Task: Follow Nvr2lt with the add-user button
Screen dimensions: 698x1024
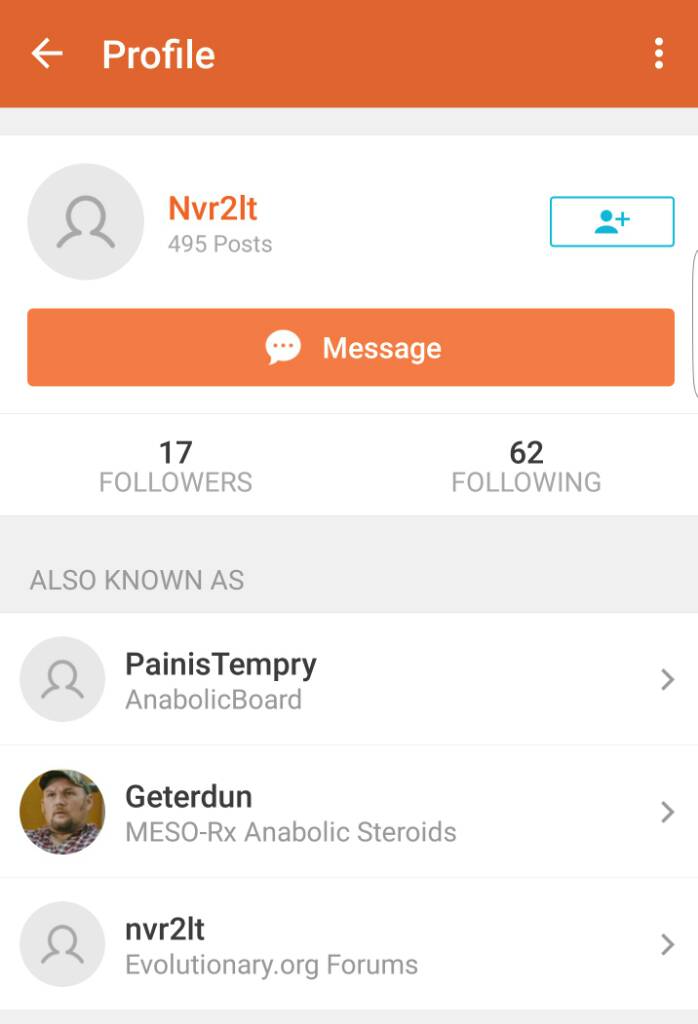Action: click(x=611, y=222)
